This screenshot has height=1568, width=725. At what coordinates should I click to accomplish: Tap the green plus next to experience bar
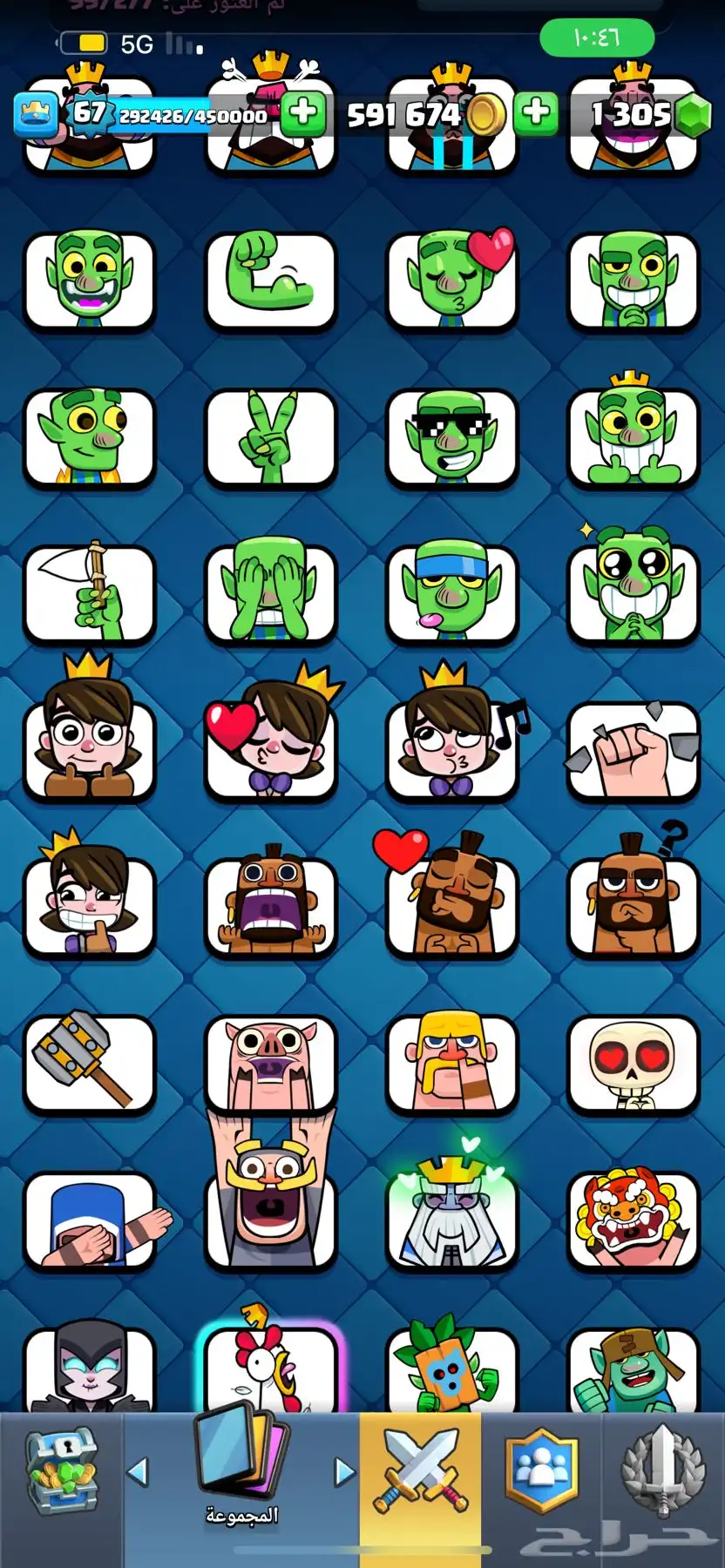click(x=303, y=113)
